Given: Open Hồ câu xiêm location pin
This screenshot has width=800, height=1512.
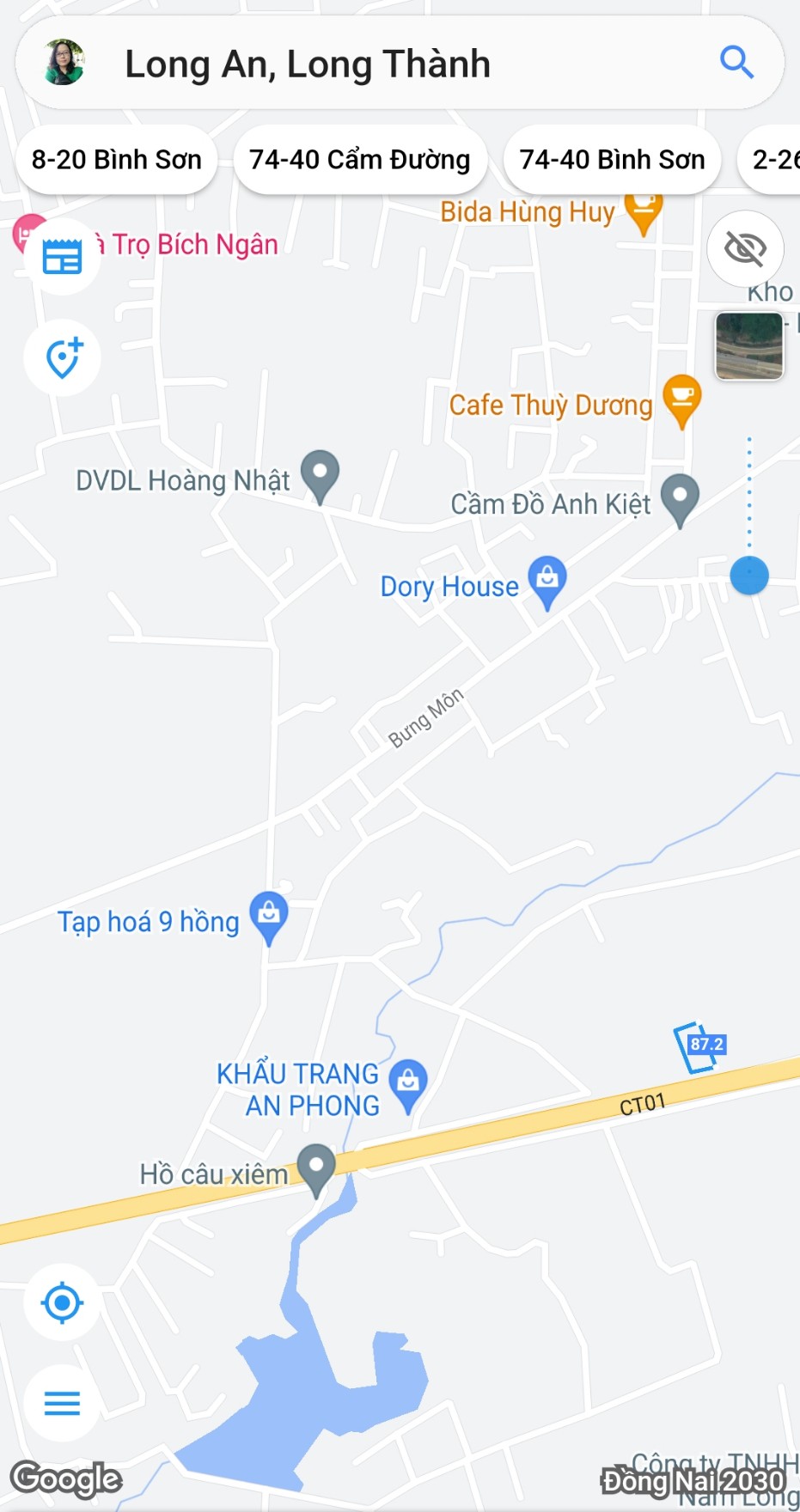Looking at the screenshot, I should click(316, 1168).
